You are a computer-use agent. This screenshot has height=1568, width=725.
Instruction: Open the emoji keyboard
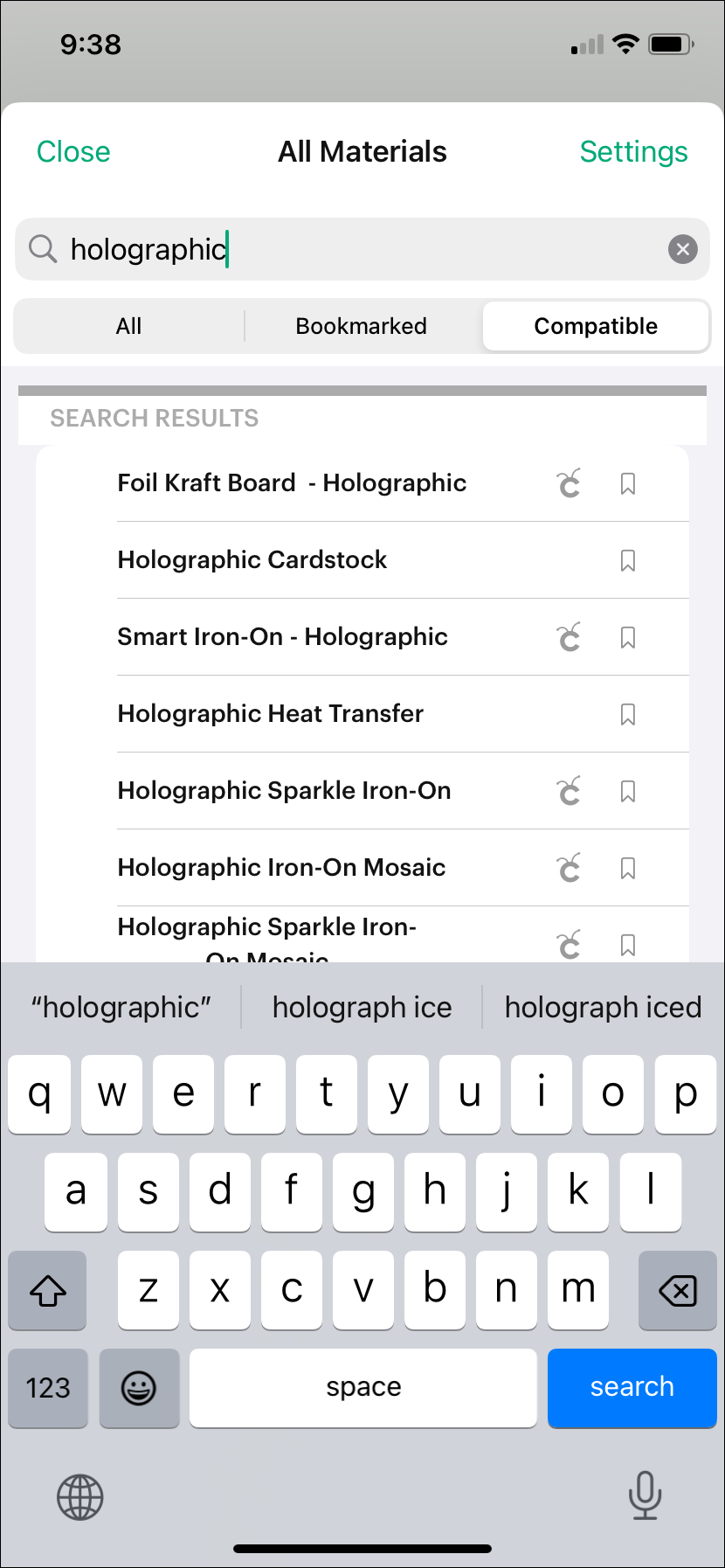point(139,1388)
